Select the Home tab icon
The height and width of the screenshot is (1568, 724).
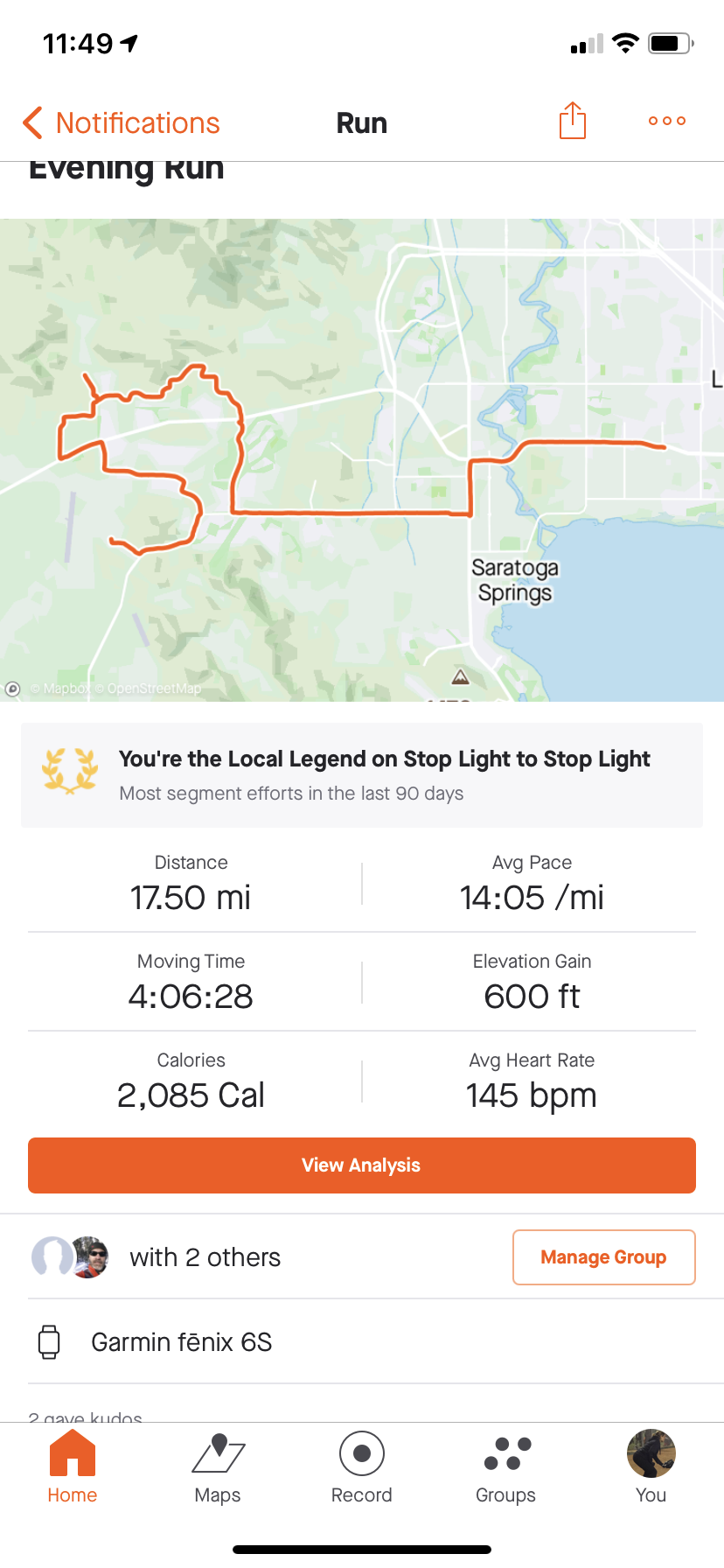click(72, 1452)
